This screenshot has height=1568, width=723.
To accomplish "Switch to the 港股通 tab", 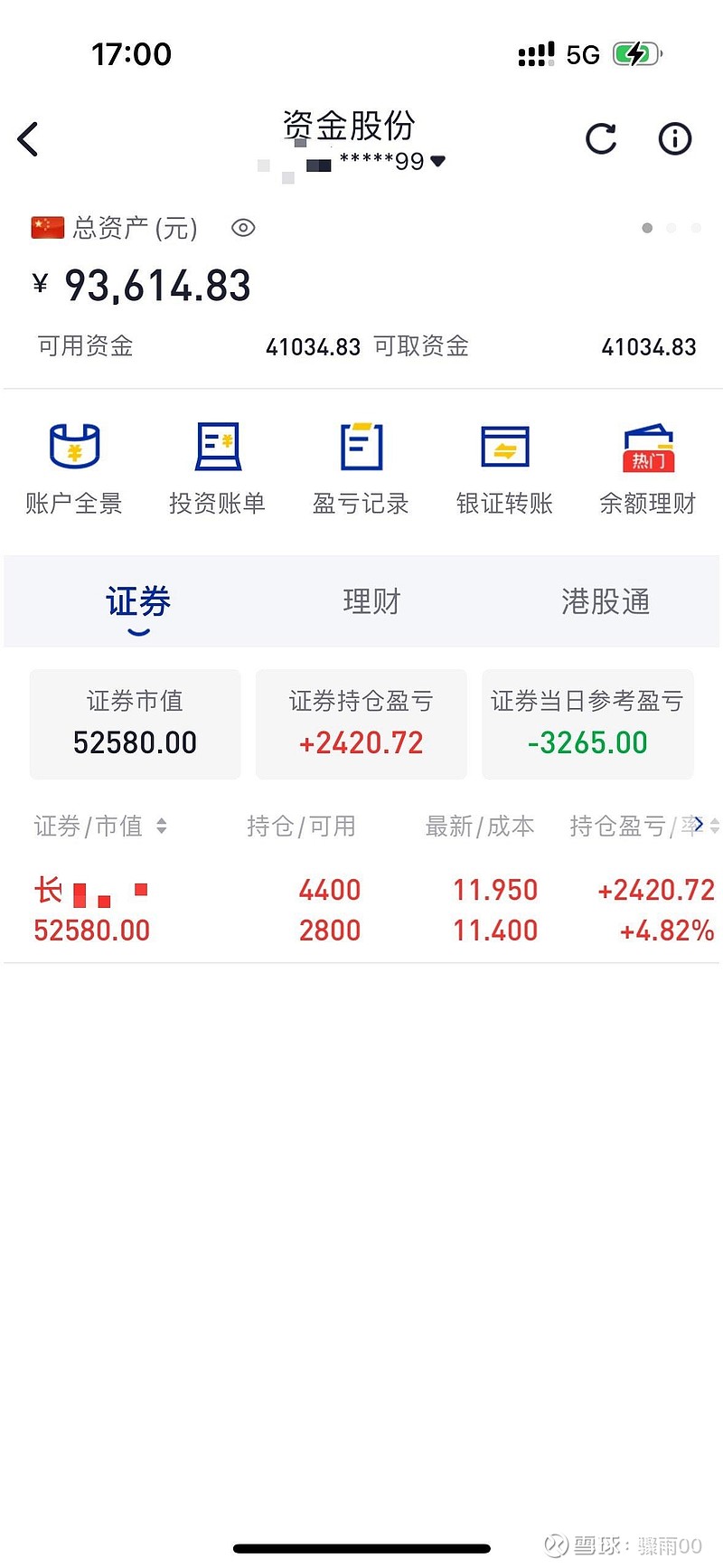I will click(x=606, y=601).
